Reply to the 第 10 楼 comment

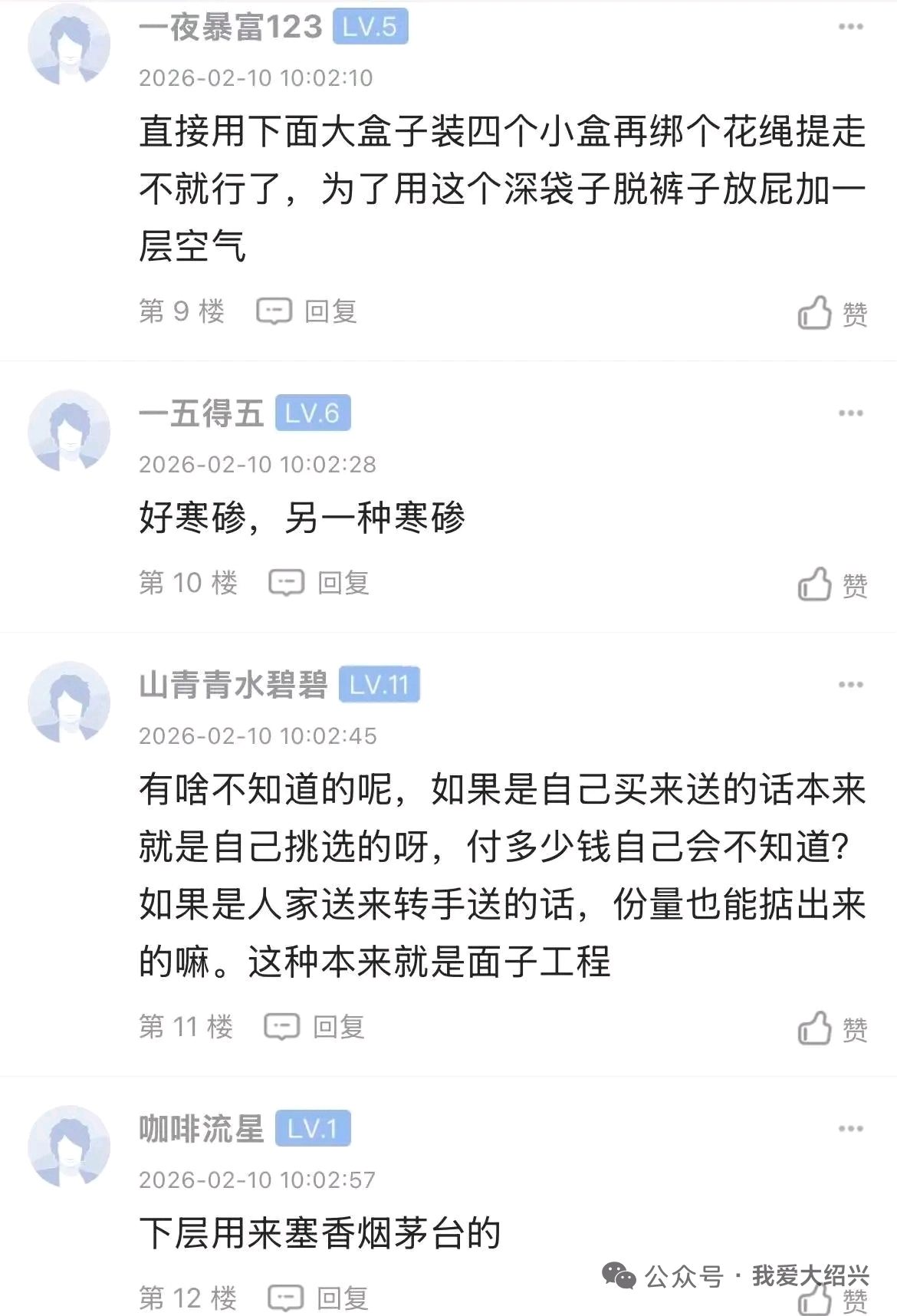320,583
